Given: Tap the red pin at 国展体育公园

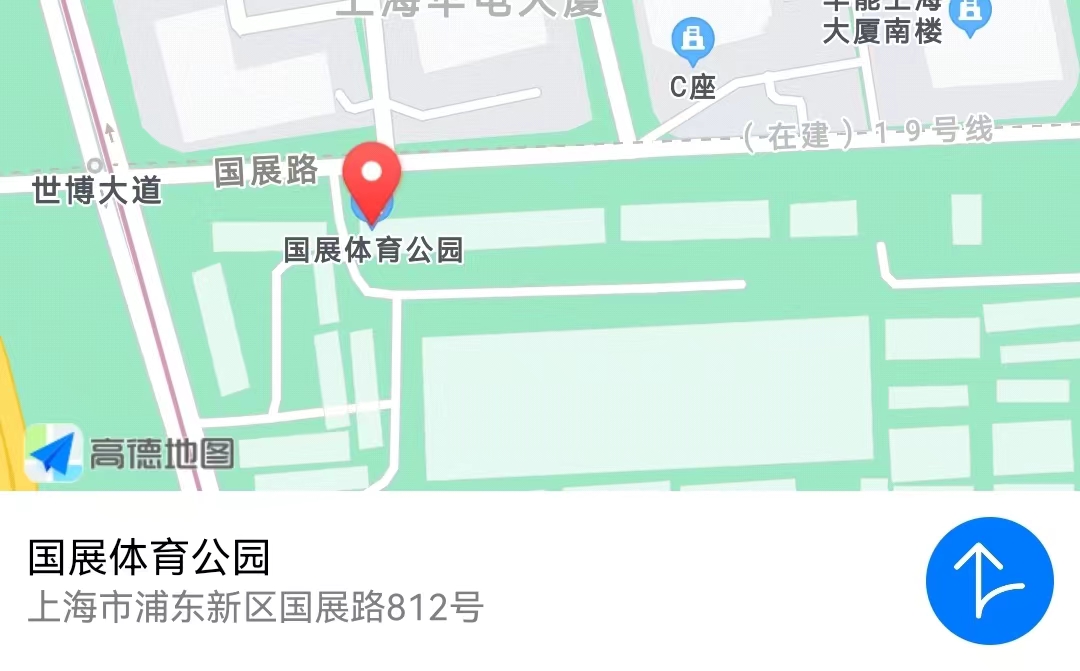Looking at the screenshot, I should click(372, 178).
